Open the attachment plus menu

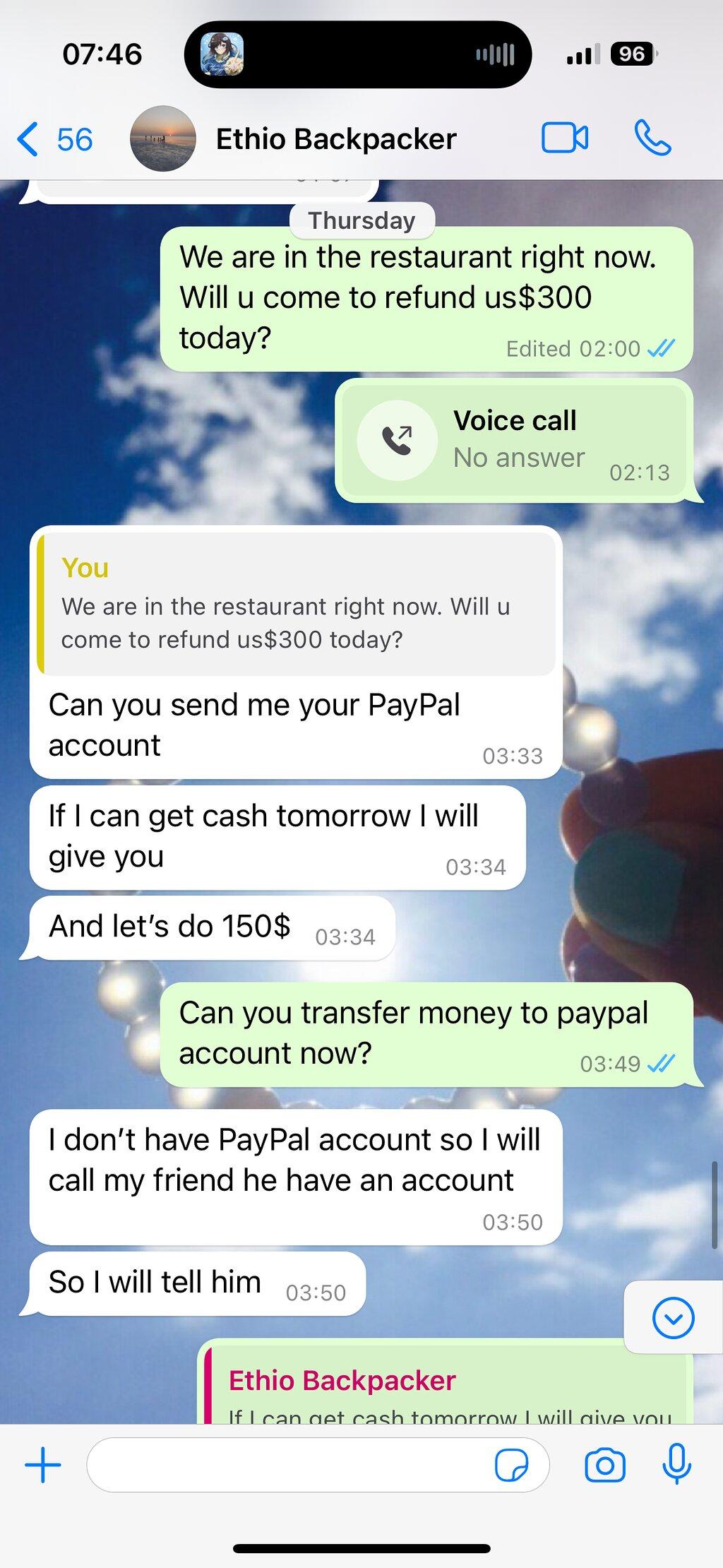43,1464
